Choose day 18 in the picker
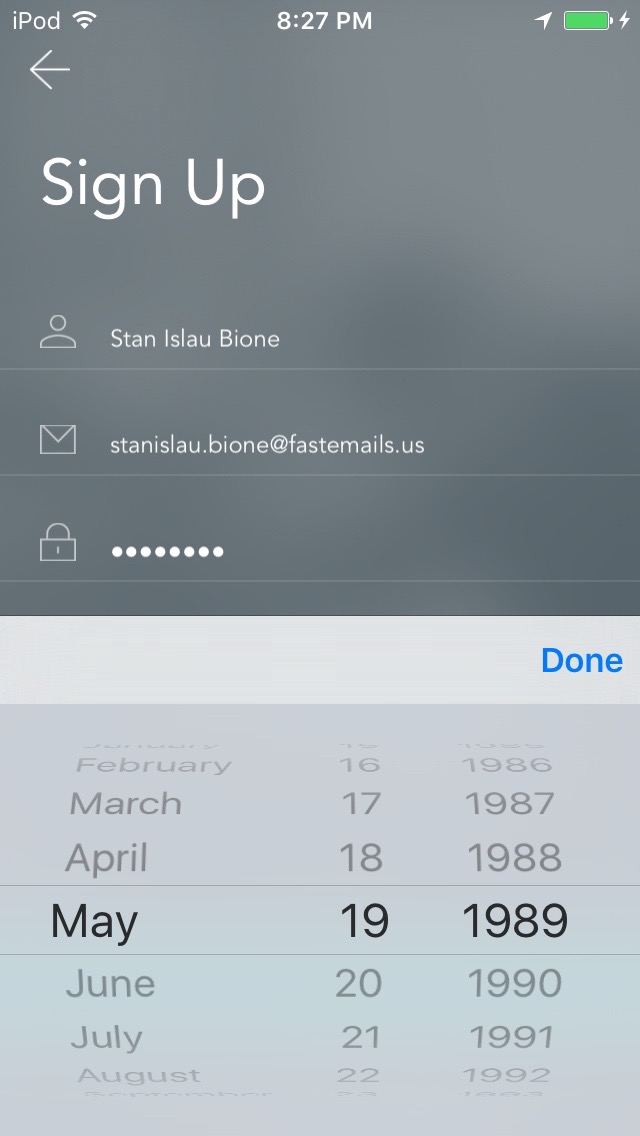The height and width of the screenshot is (1136, 640). tap(360, 858)
